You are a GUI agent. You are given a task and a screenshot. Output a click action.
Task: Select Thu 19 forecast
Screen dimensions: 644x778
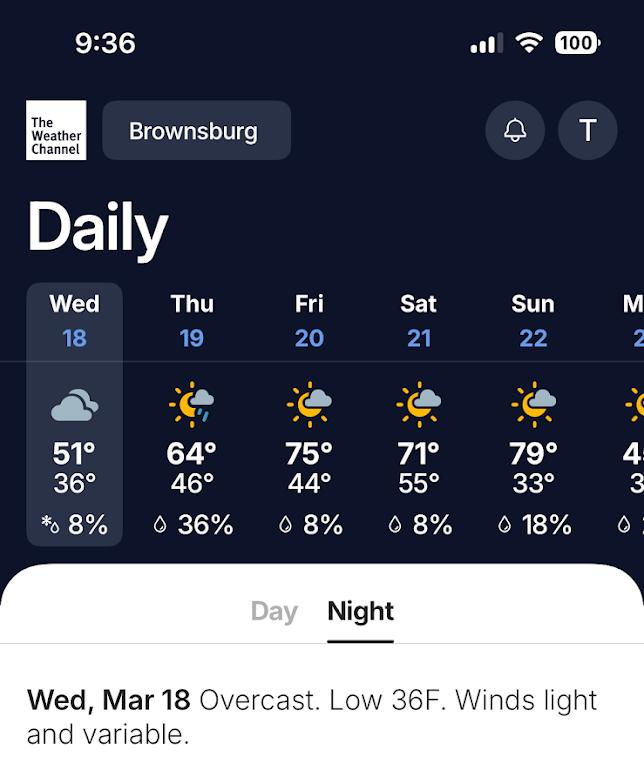point(192,414)
